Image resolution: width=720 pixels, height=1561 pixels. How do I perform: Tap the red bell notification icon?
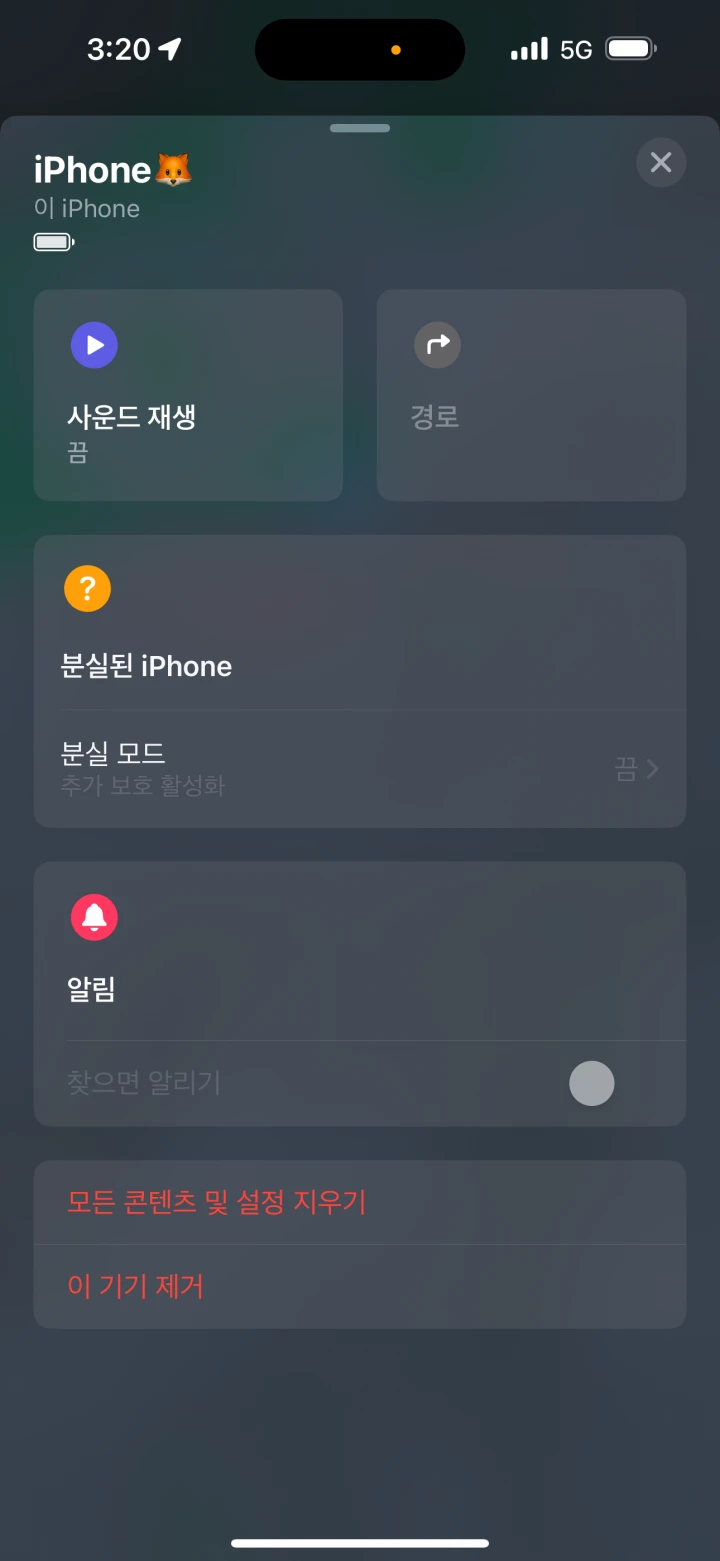(94, 917)
